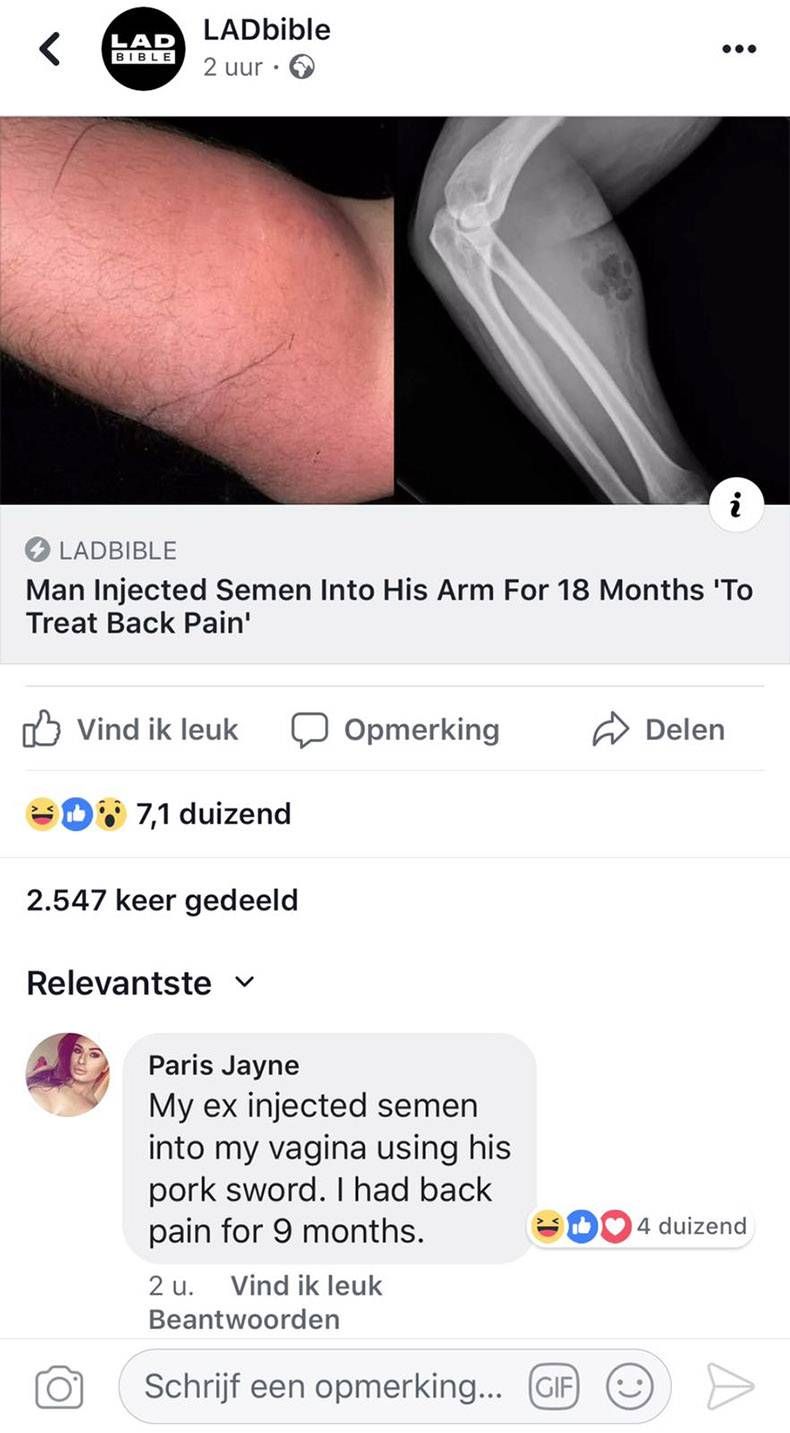Open the Opmerking comment action
The width and height of the screenshot is (790, 1433).
click(x=399, y=729)
